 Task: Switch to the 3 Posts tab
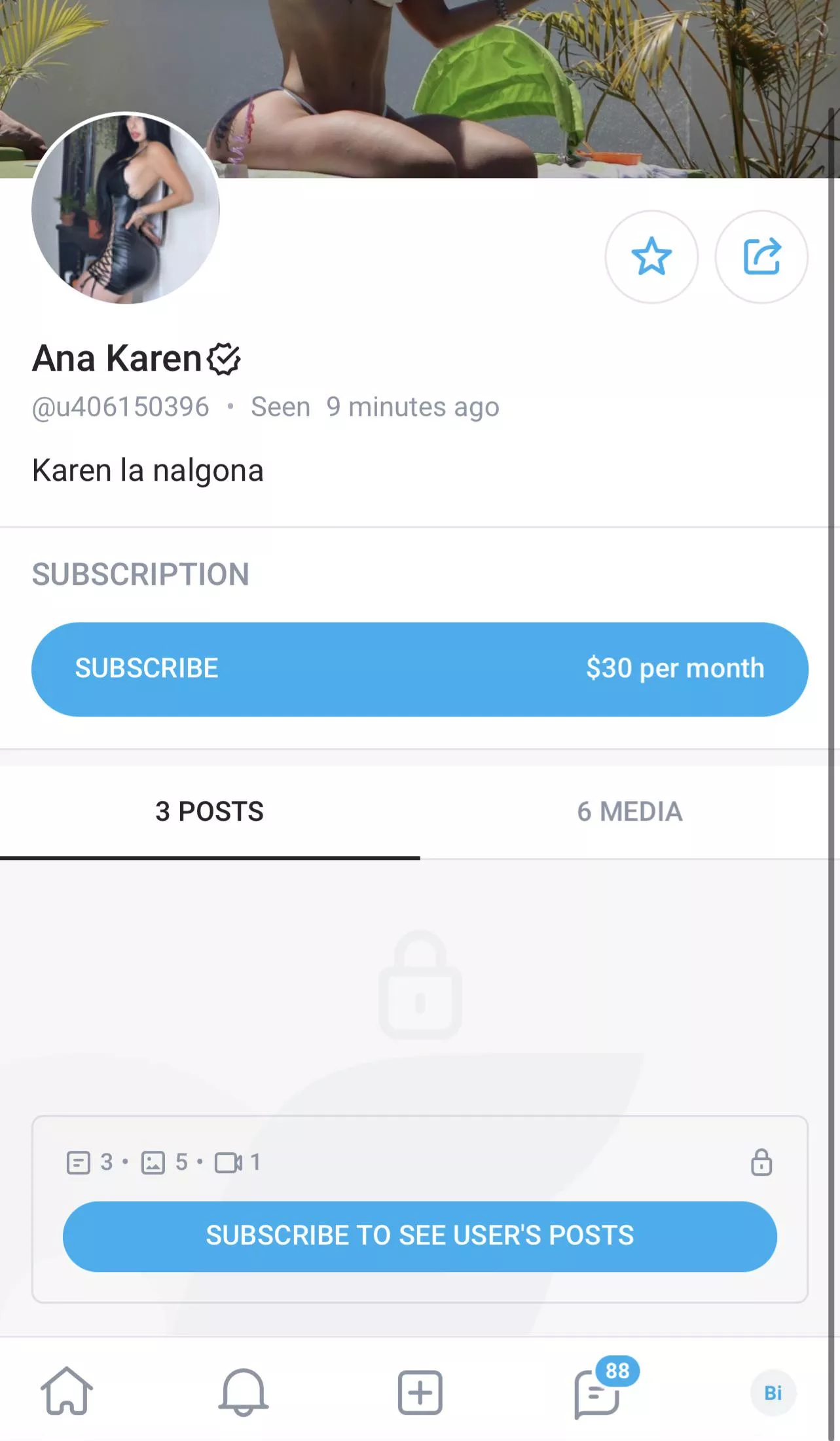click(210, 812)
